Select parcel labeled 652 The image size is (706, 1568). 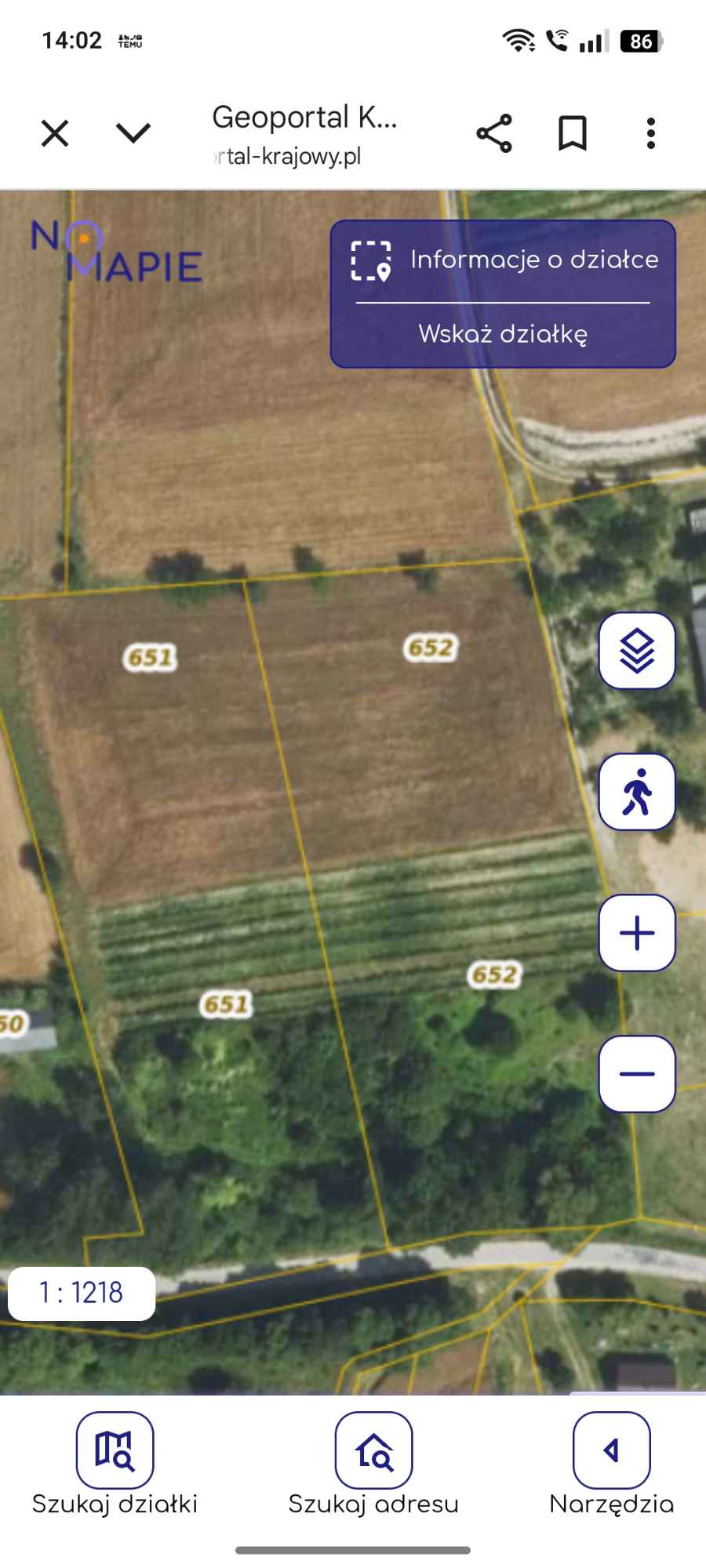[x=430, y=648]
